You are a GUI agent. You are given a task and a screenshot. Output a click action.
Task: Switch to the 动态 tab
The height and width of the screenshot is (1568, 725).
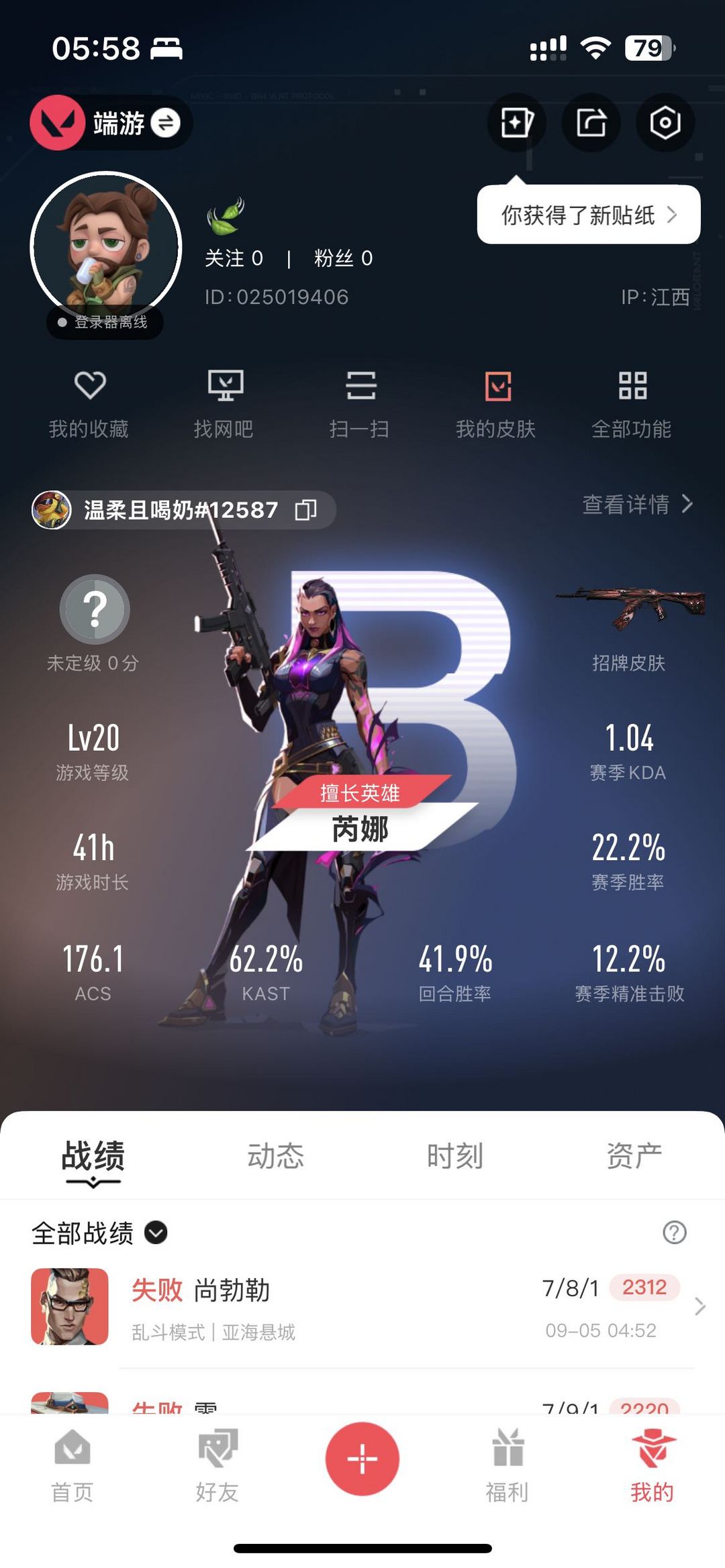(275, 1156)
